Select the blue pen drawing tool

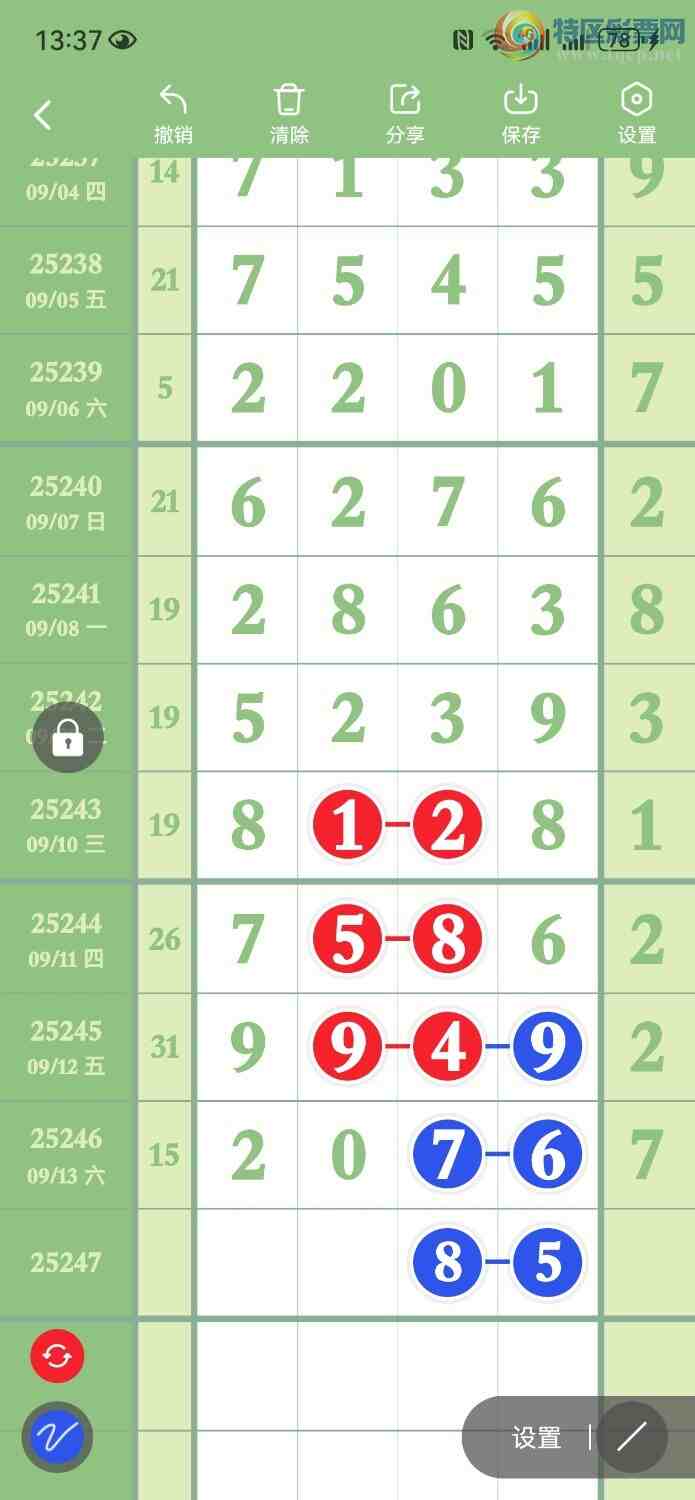click(58, 1438)
